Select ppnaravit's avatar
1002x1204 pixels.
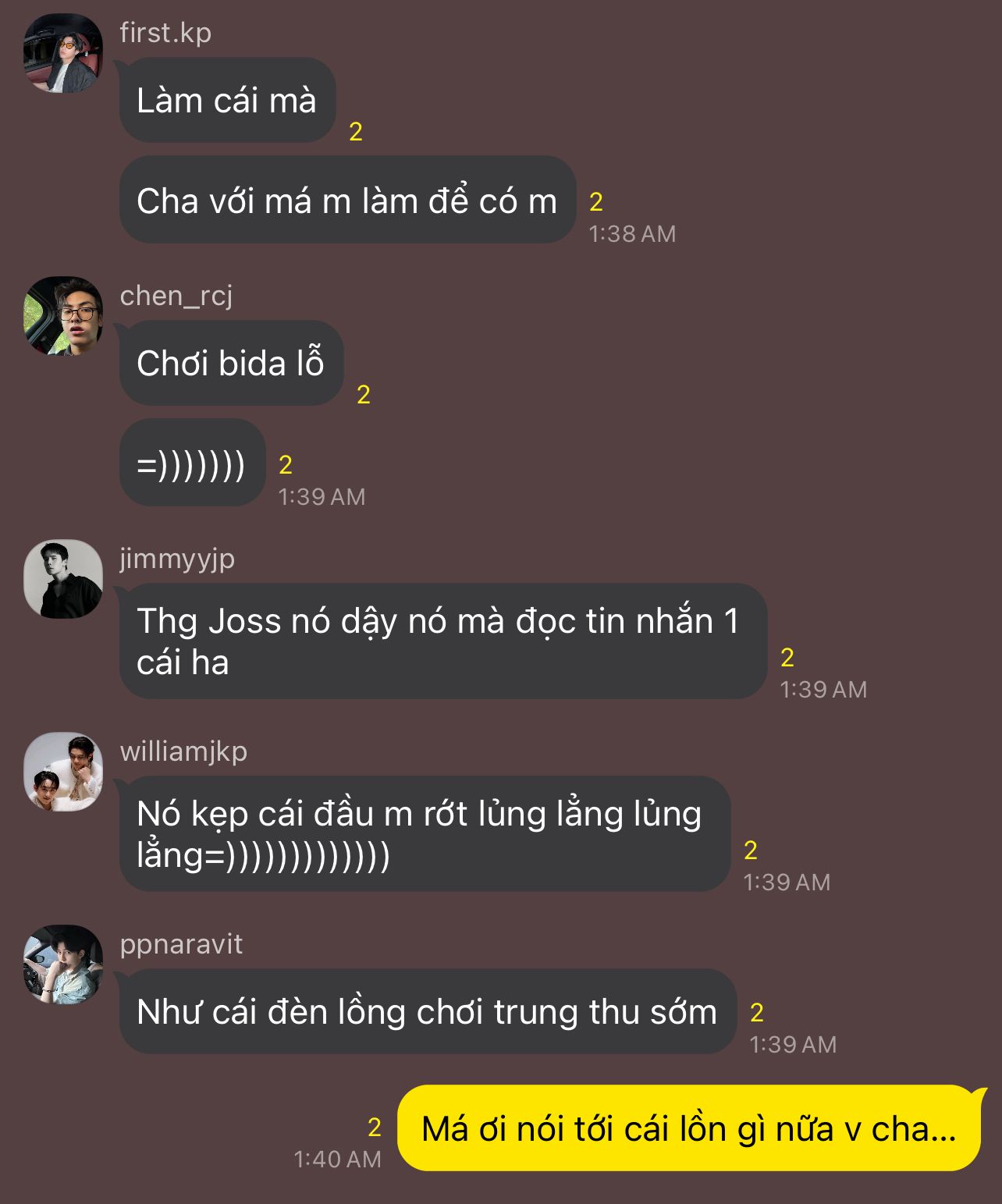pyautogui.click(x=63, y=964)
